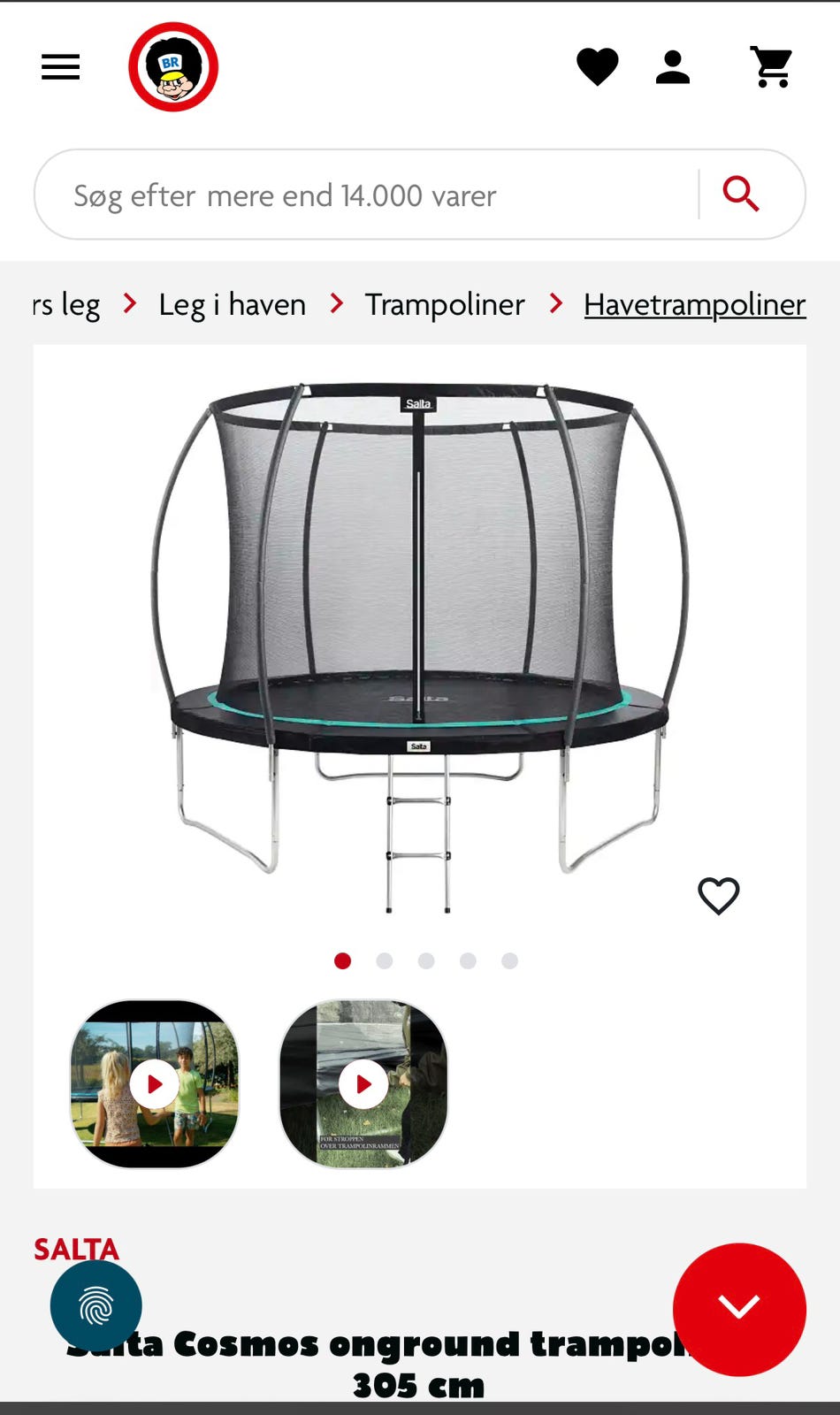This screenshot has width=840, height=1415.
Task: Open the Leg i haven breadcrumb
Action: (x=233, y=304)
